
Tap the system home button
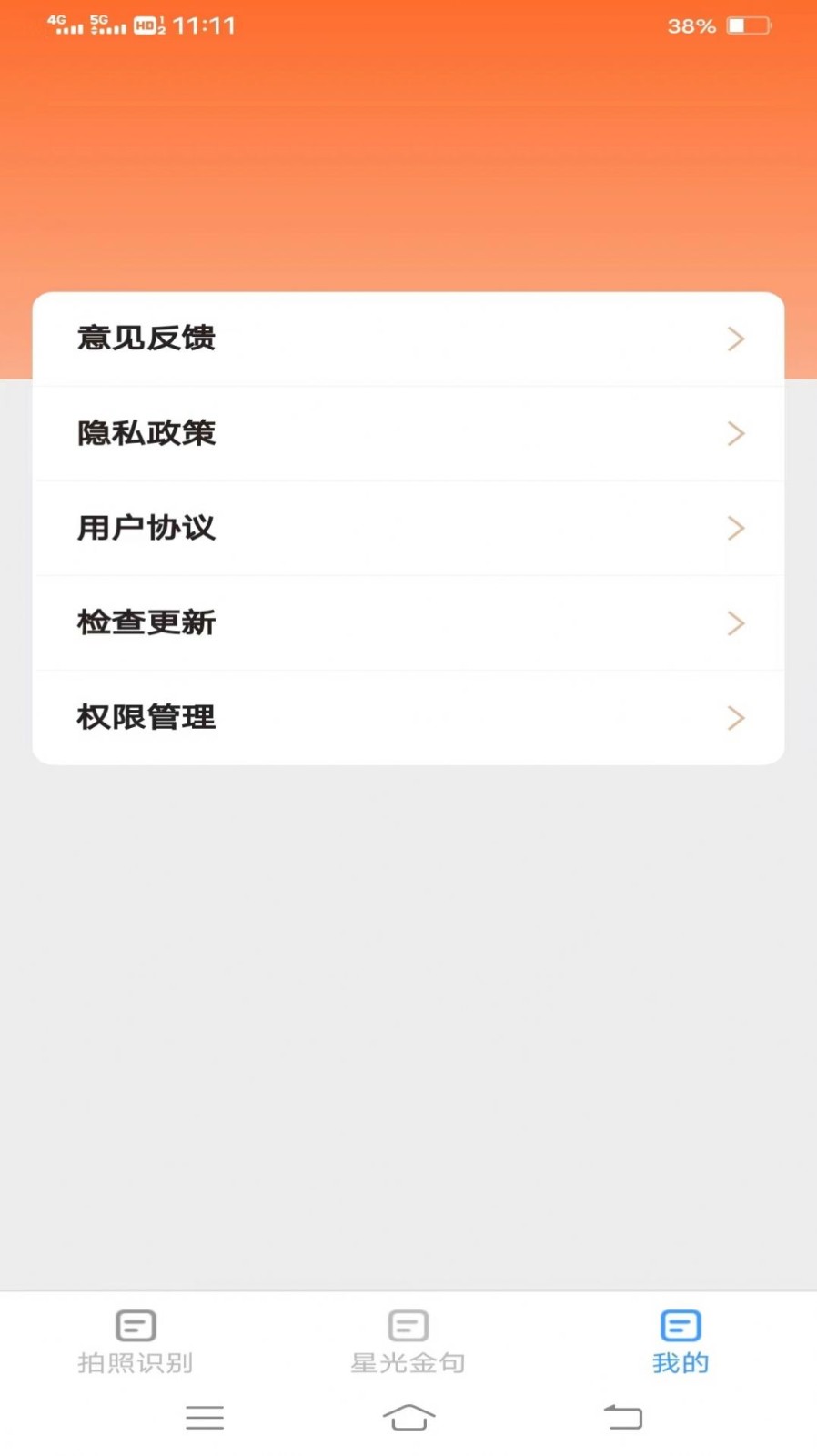click(x=408, y=1417)
